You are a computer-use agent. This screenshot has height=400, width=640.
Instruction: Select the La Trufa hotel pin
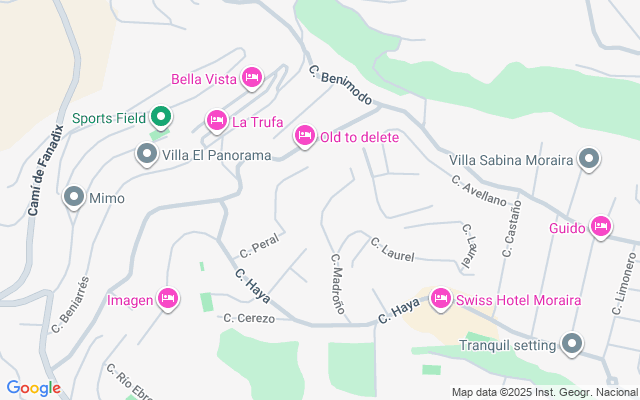tap(216, 121)
